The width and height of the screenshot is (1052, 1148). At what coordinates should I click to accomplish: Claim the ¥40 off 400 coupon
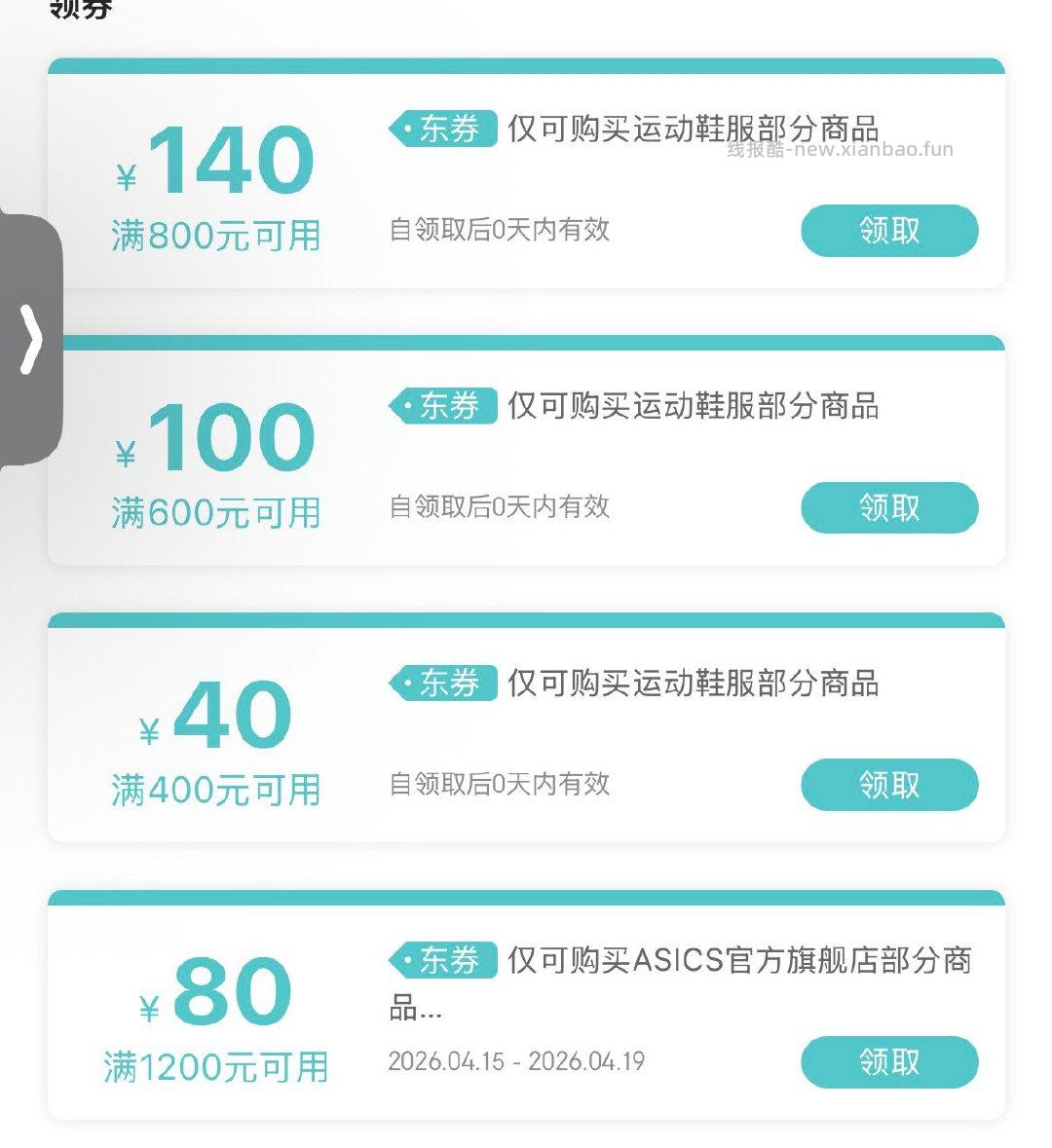tap(888, 785)
